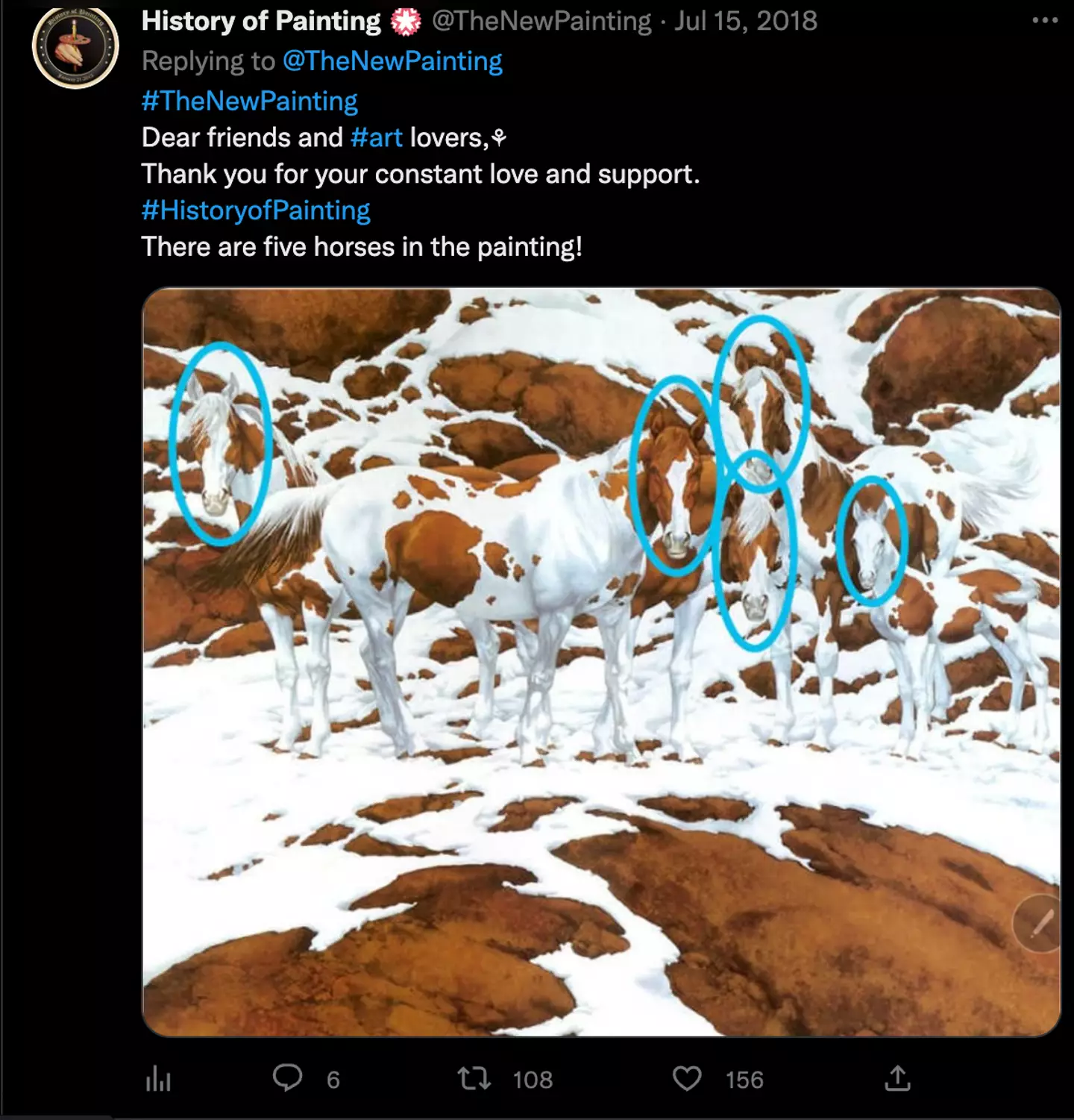View tweet analytics bar chart icon
The image size is (1074, 1120).
pyautogui.click(x=158, y=1079)
